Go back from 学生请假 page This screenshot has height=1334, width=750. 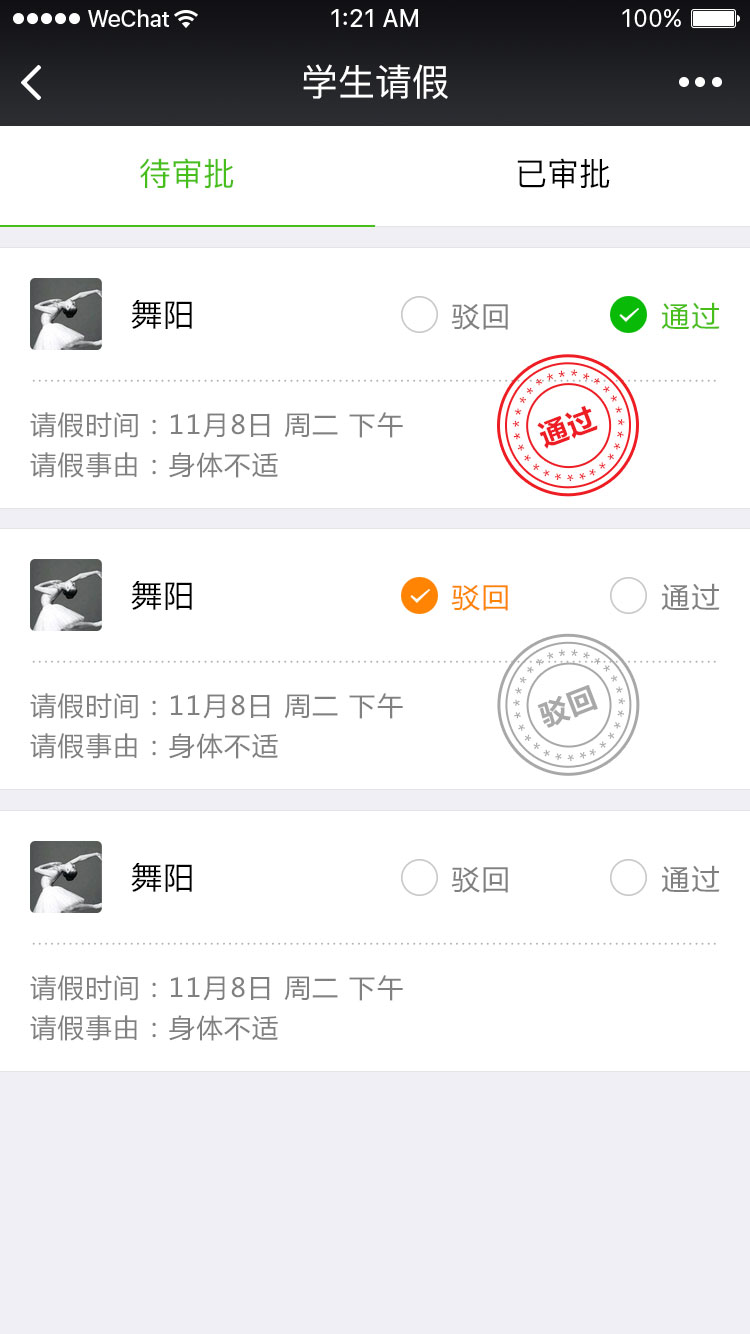coord(32,82)
